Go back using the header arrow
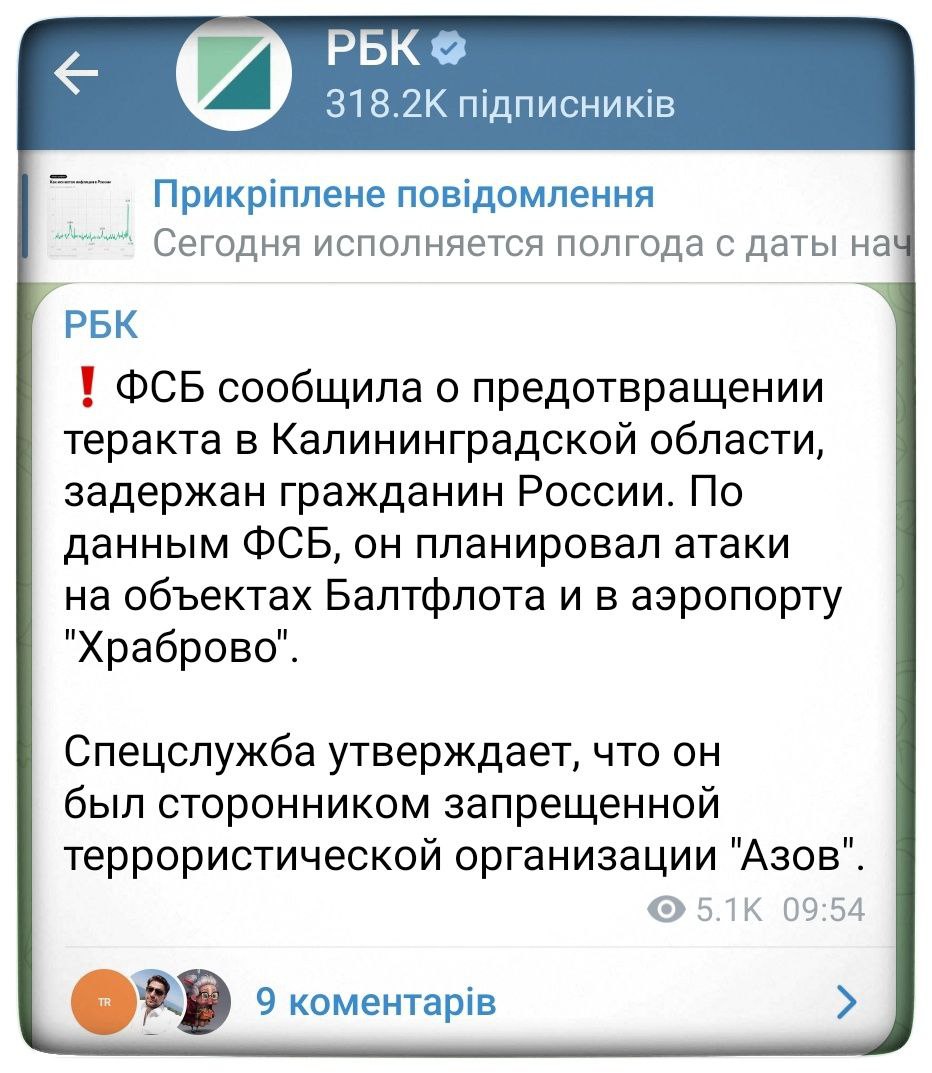932x1073 pixels. pyautogui.click(x=75, y=73)
